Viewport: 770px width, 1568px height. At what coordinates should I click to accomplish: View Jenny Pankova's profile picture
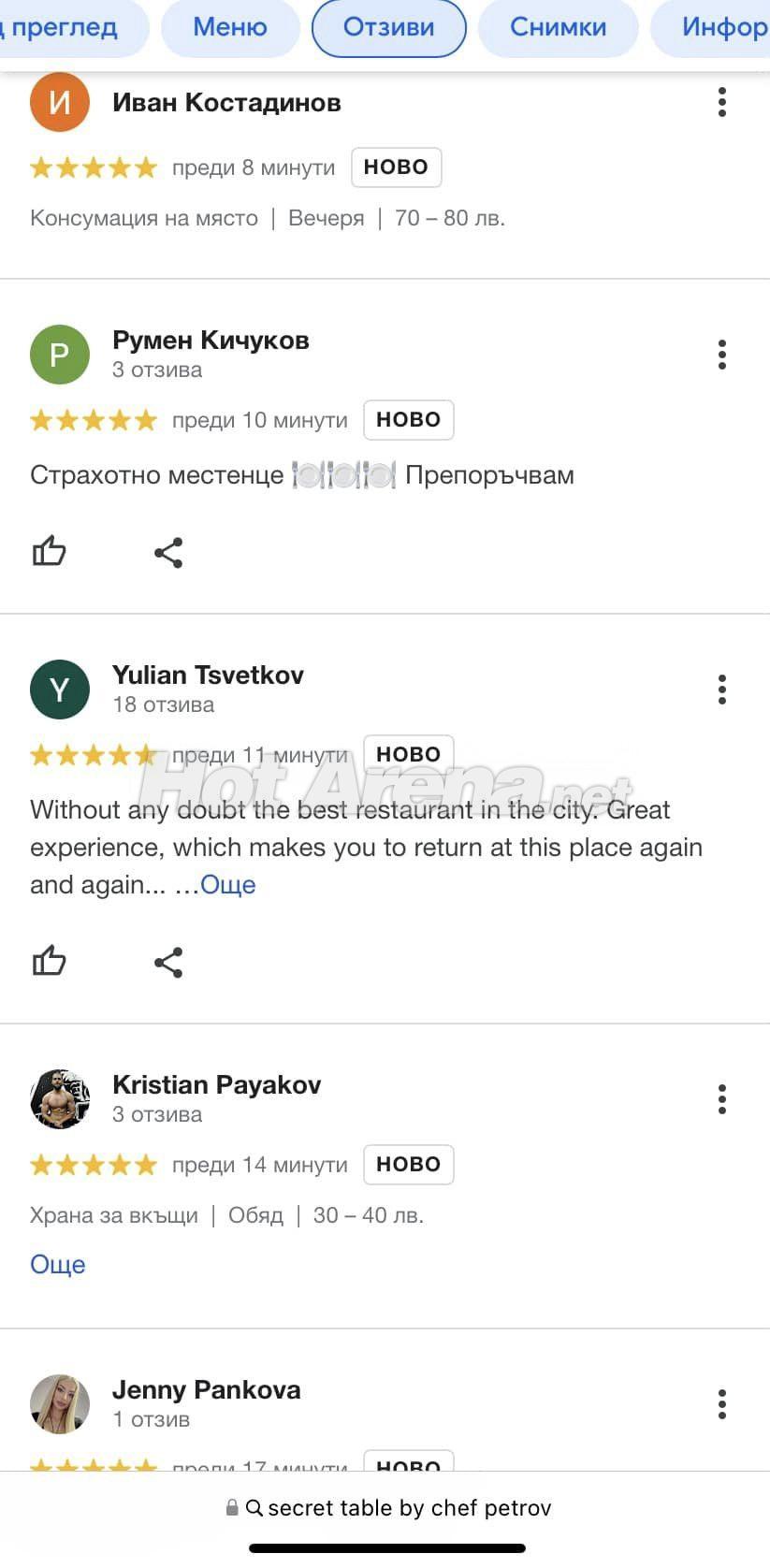[x=60, y=1404]
